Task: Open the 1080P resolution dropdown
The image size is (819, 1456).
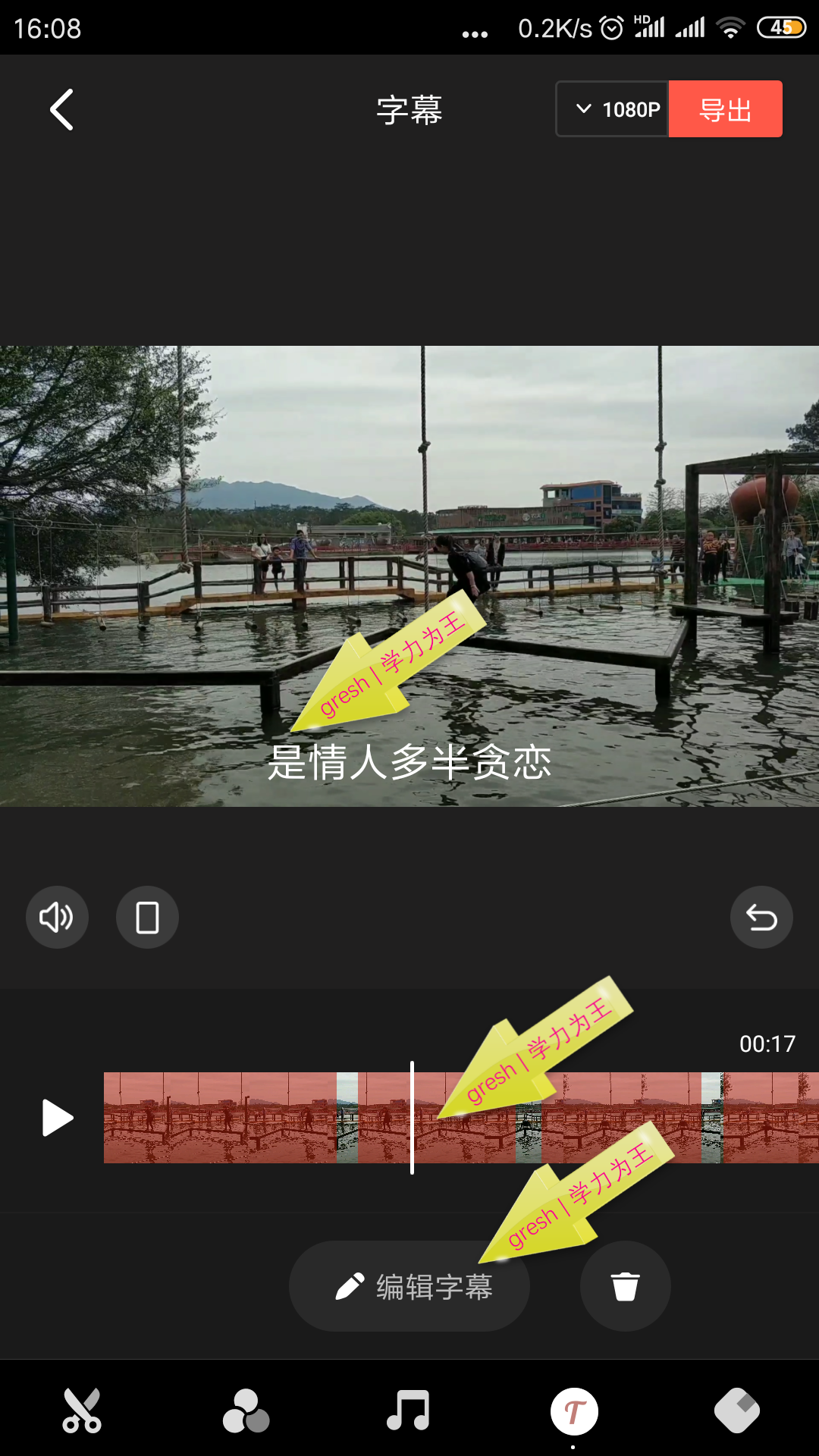Action: click(611, 108)
